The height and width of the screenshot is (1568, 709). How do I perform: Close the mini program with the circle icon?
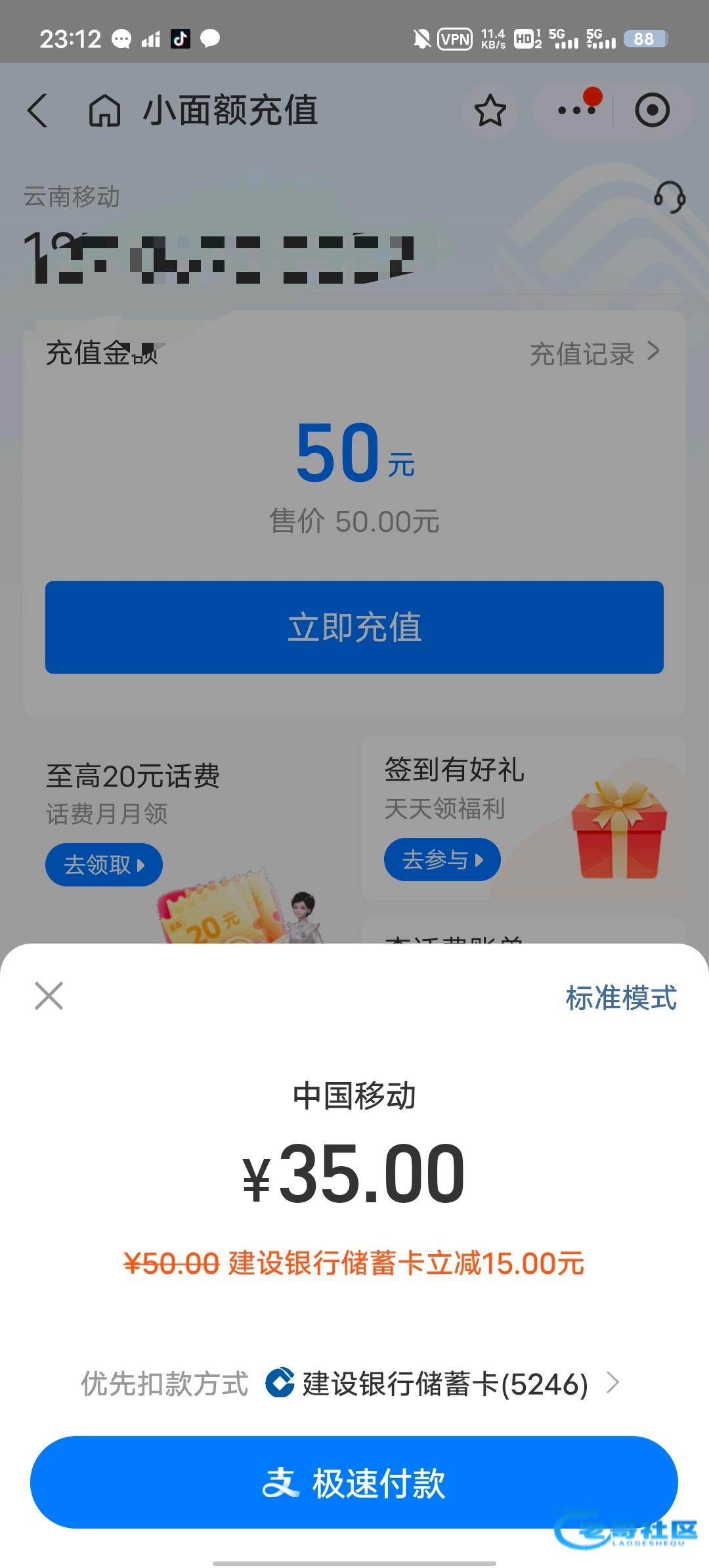[652, 110]
